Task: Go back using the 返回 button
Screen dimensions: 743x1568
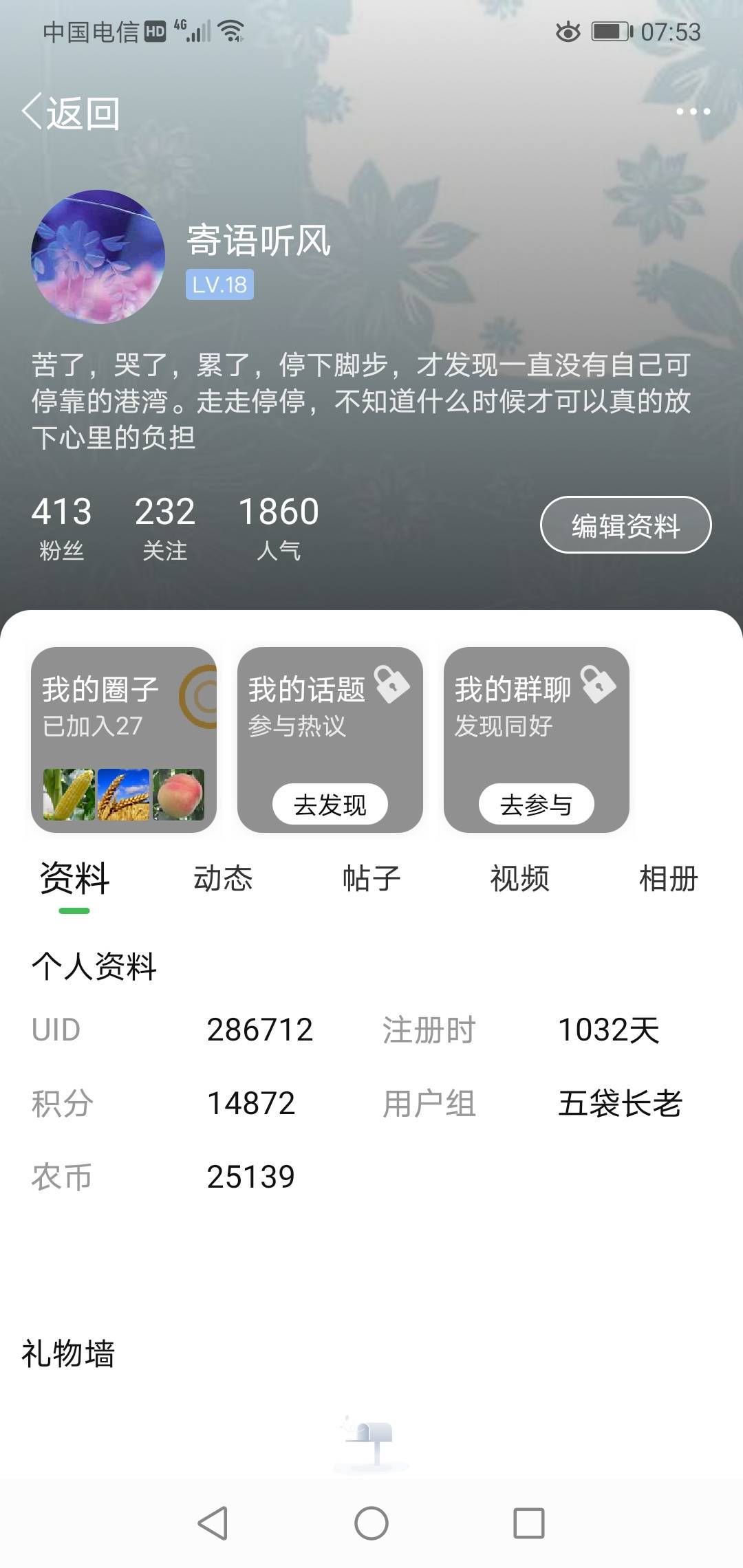Action: pyautogui.click(x=72, y=113)
